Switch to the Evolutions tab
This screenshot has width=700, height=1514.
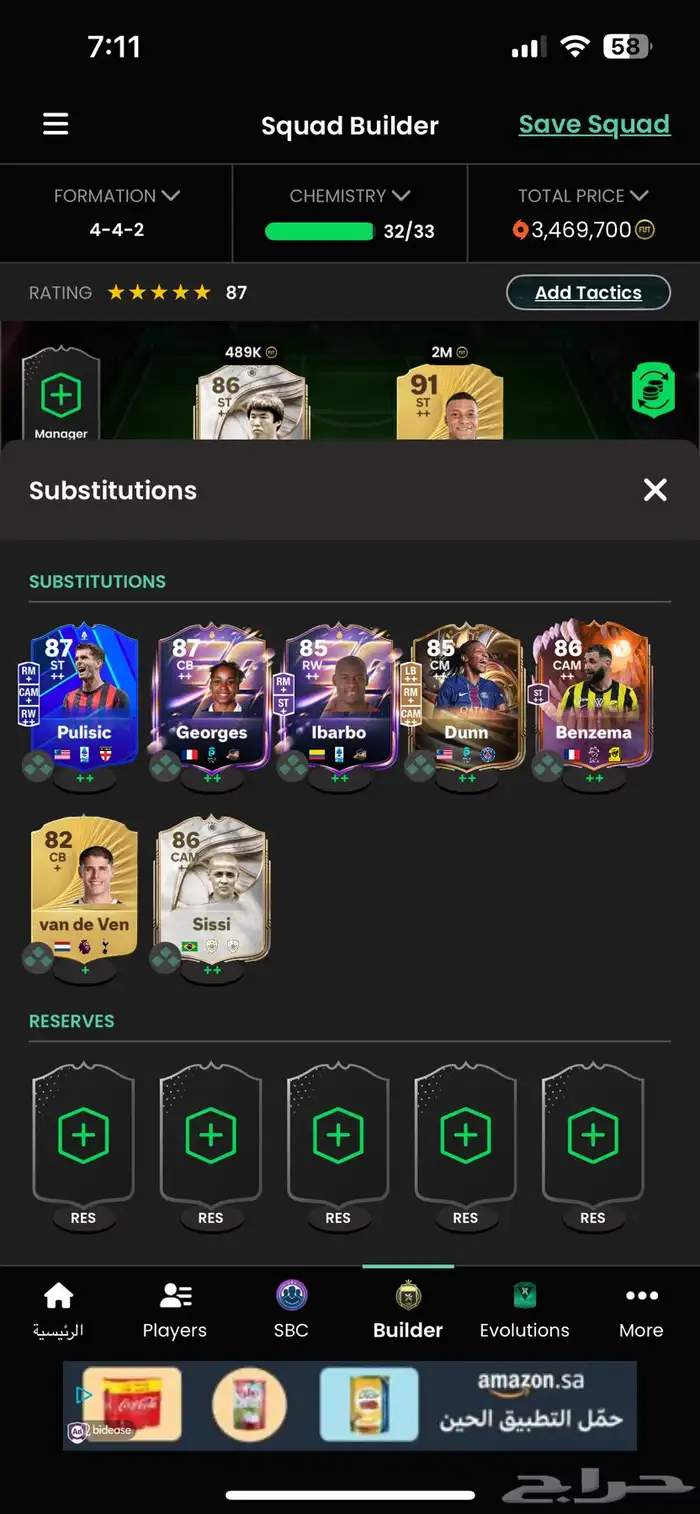(x=524, y=1310)
